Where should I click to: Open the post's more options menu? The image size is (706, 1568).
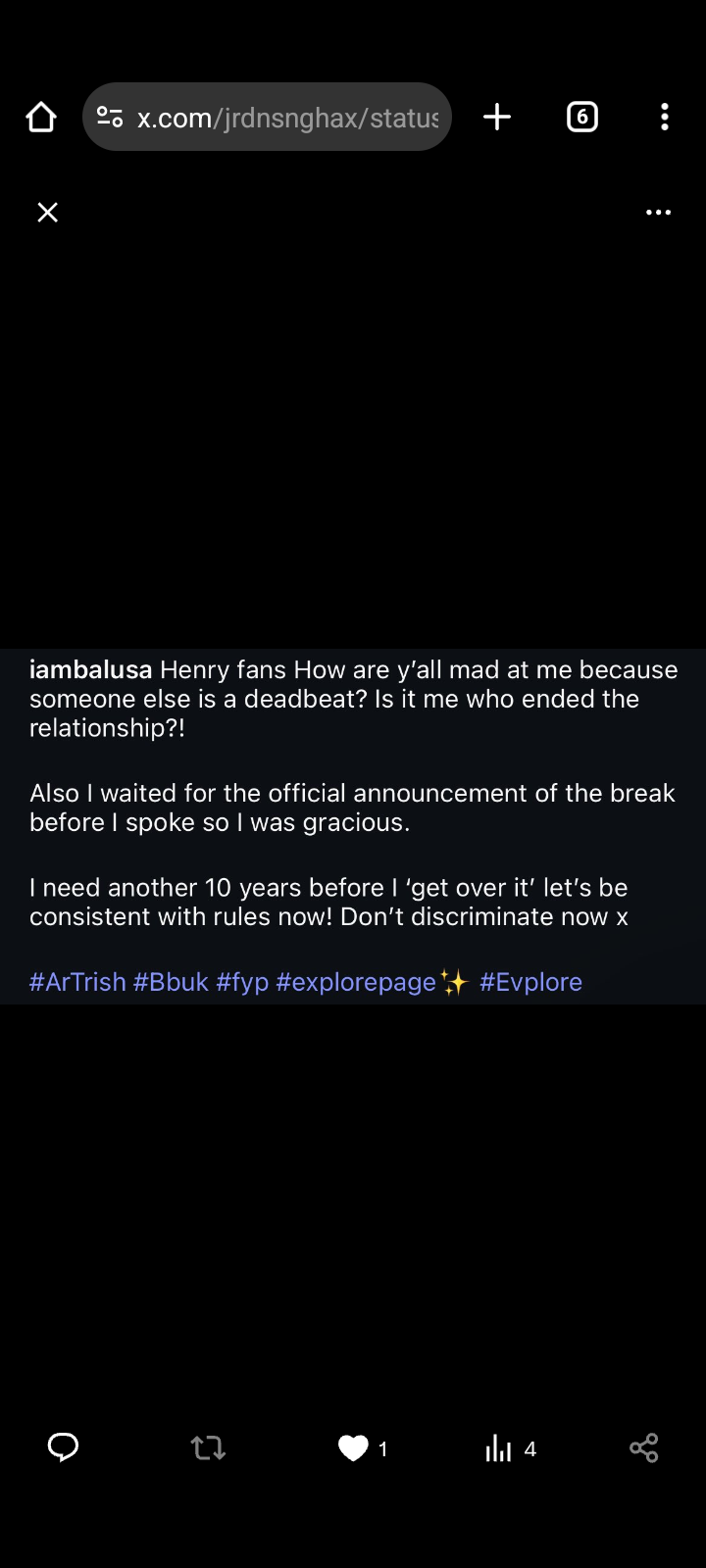click(x=658, y=213)
